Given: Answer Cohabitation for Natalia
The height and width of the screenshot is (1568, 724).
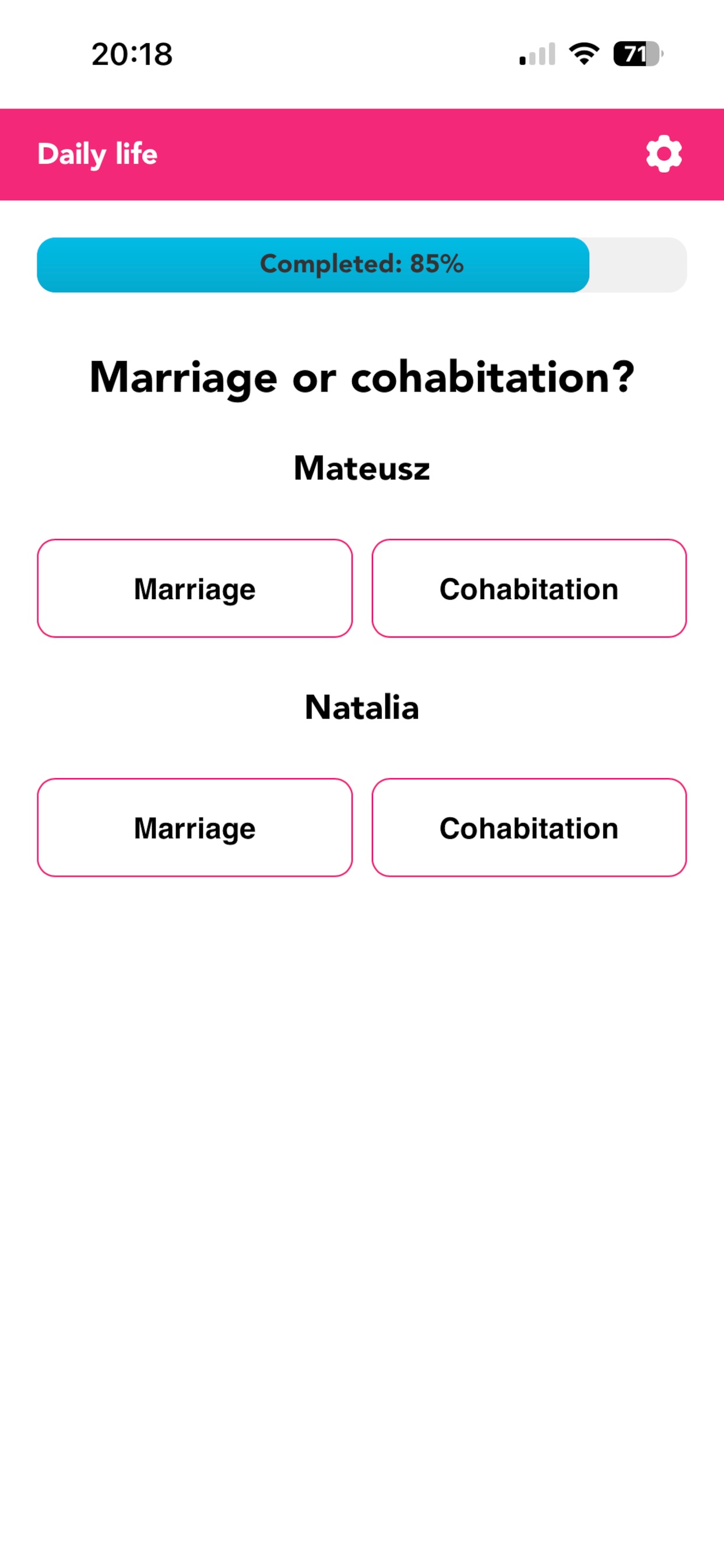Looking at the screenshot, I should [x=529, y=827].
